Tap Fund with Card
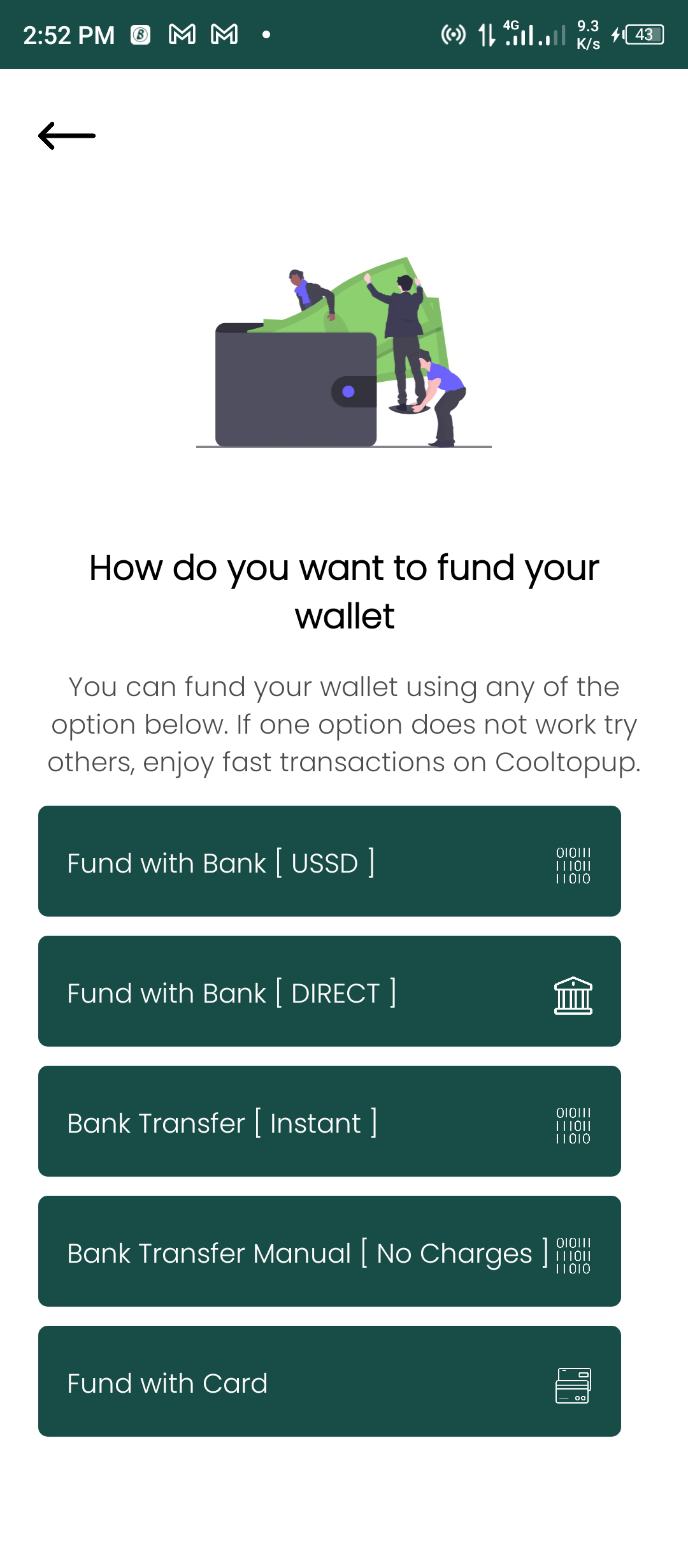This screenshot has width=688, height=1568. click(329, 1381)
